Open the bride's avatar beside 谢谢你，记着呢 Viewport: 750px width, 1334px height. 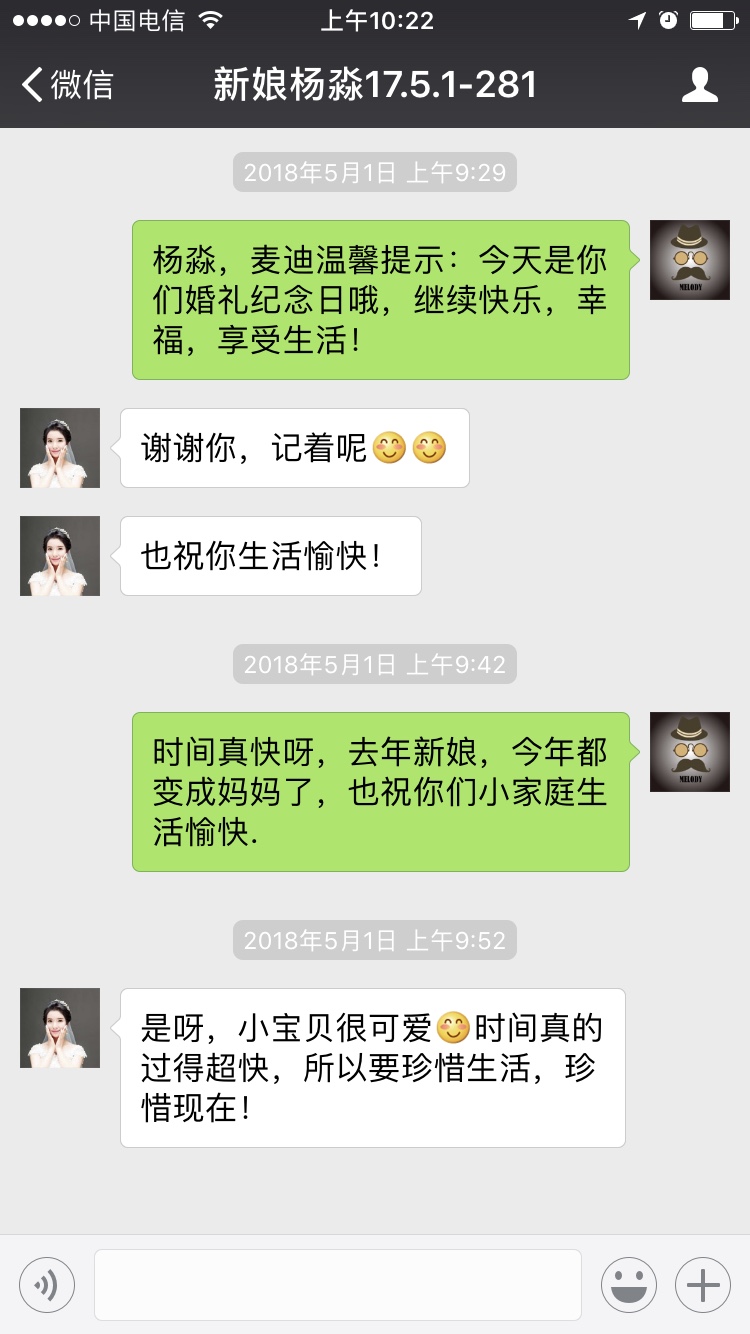pos(60,448)
